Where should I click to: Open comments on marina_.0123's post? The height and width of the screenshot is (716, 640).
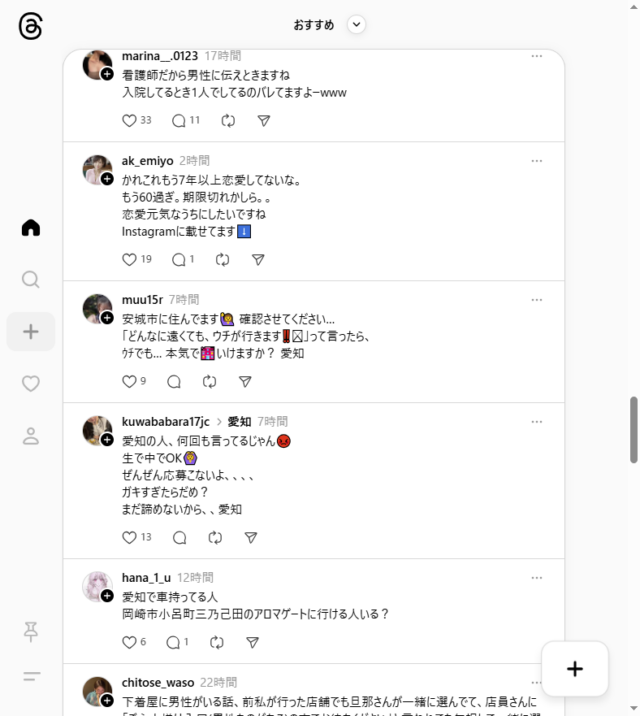pos(179,120)
